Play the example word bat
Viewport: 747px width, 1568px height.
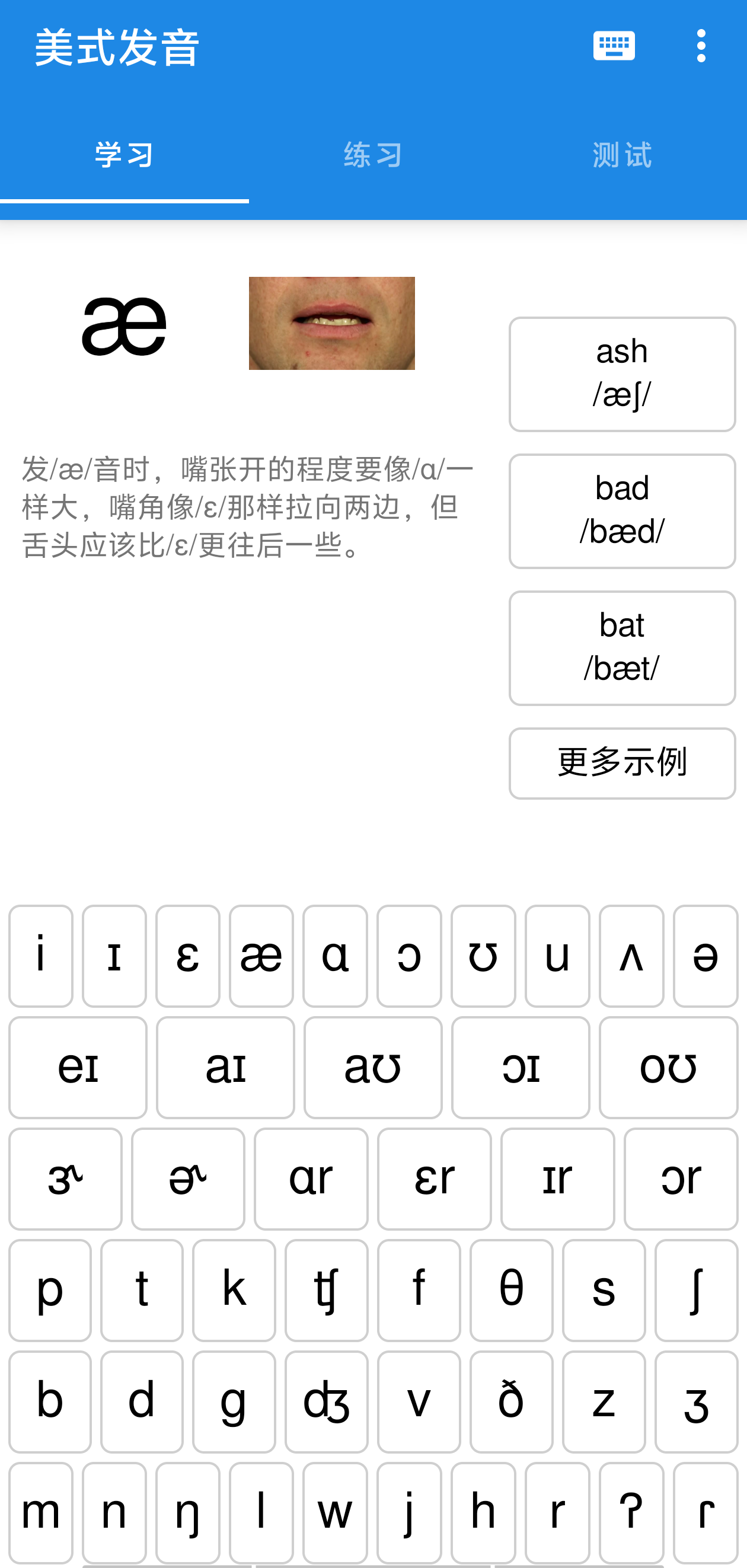coord(622,649)
